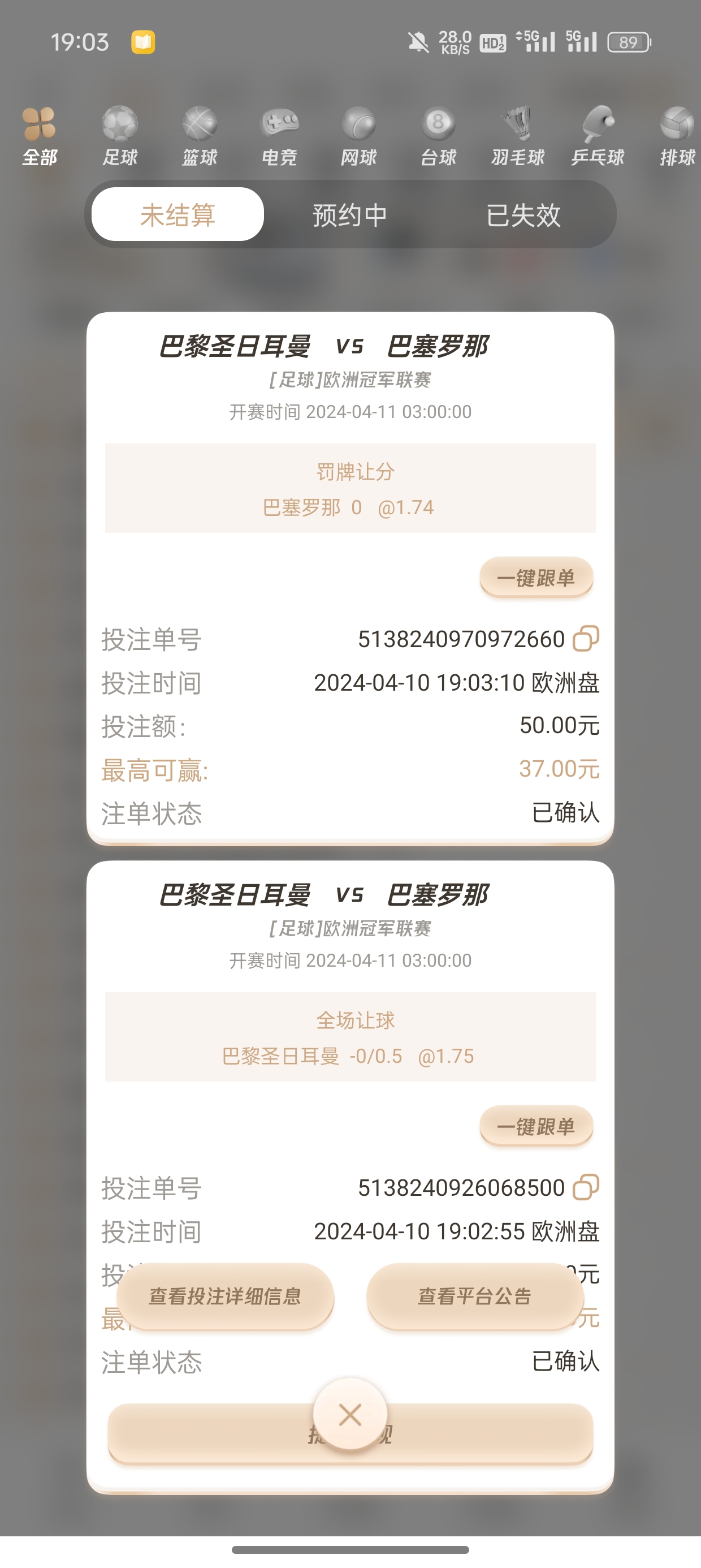Open 查看投注详细信息
This screenshot has width=701, height=1568.
pos(225,1296)
